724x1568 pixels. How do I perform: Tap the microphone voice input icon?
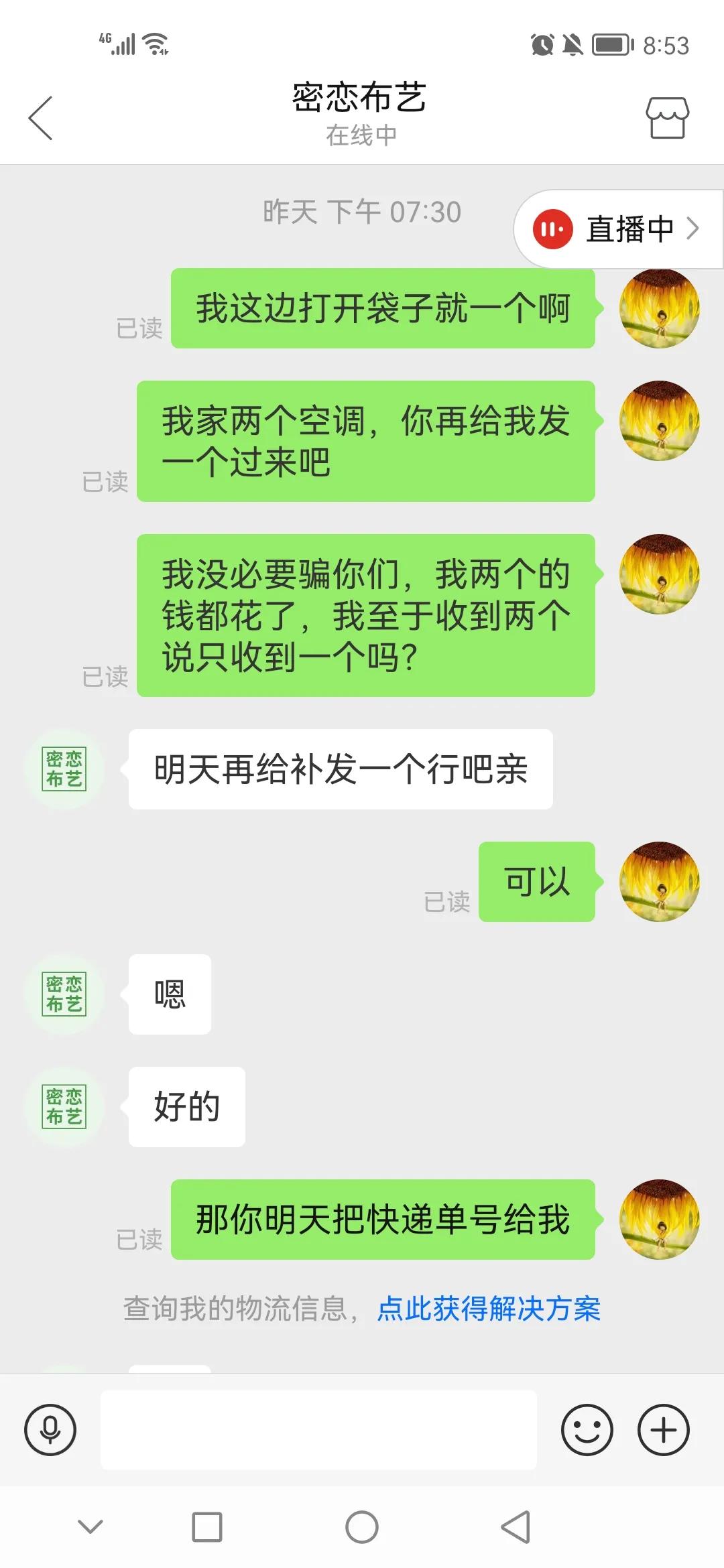point(50,1429)
